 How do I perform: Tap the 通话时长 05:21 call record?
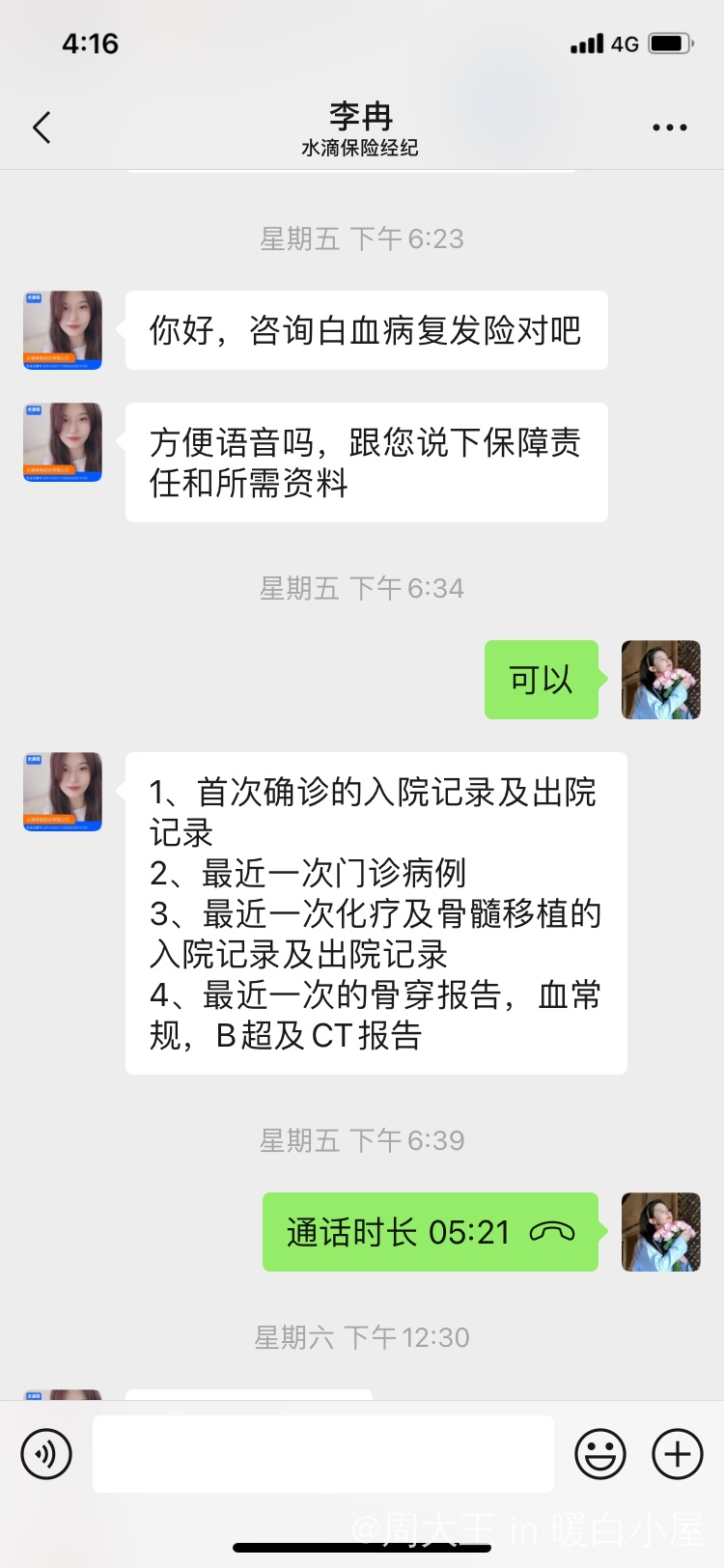(x=430, y=1232)
